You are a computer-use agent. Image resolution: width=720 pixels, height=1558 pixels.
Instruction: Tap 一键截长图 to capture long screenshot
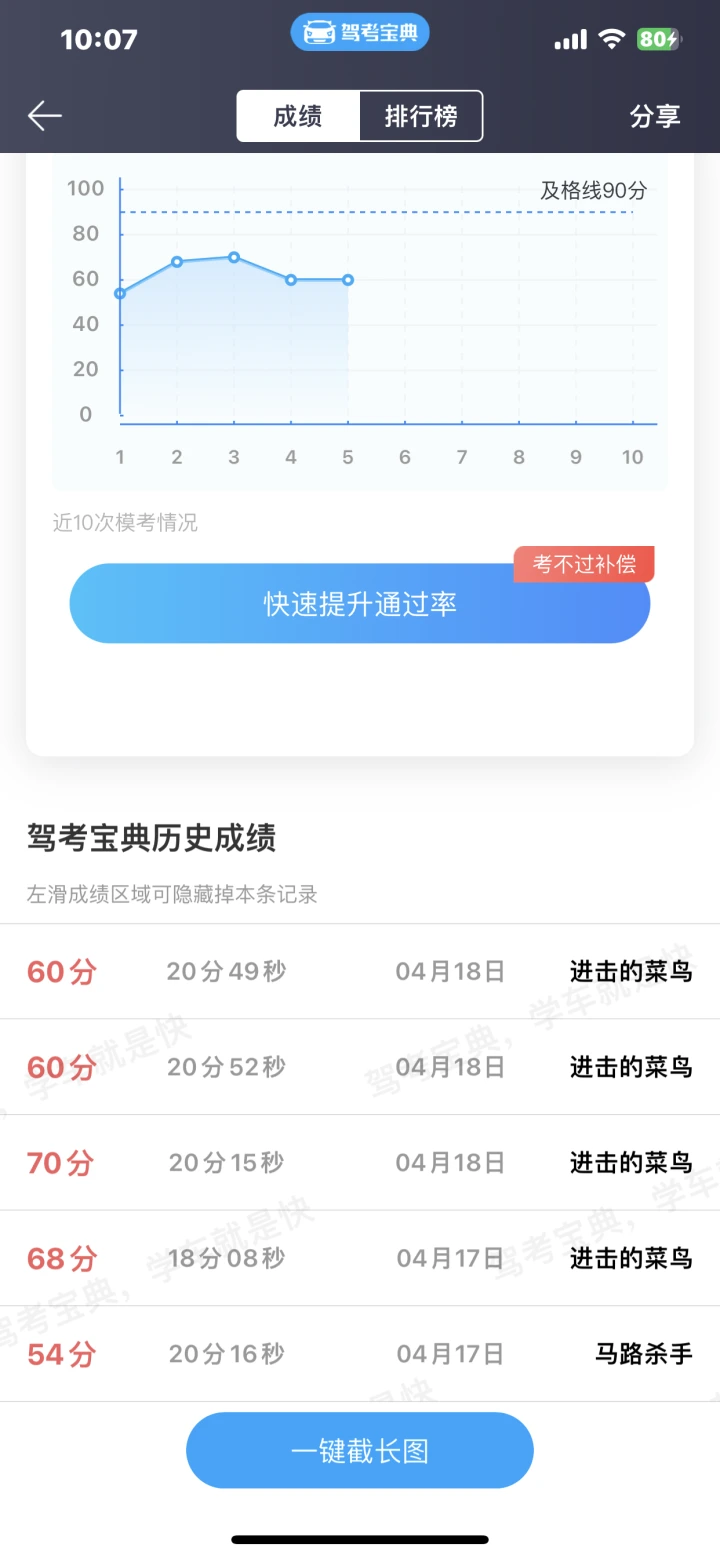click(x=360, y=1450)
